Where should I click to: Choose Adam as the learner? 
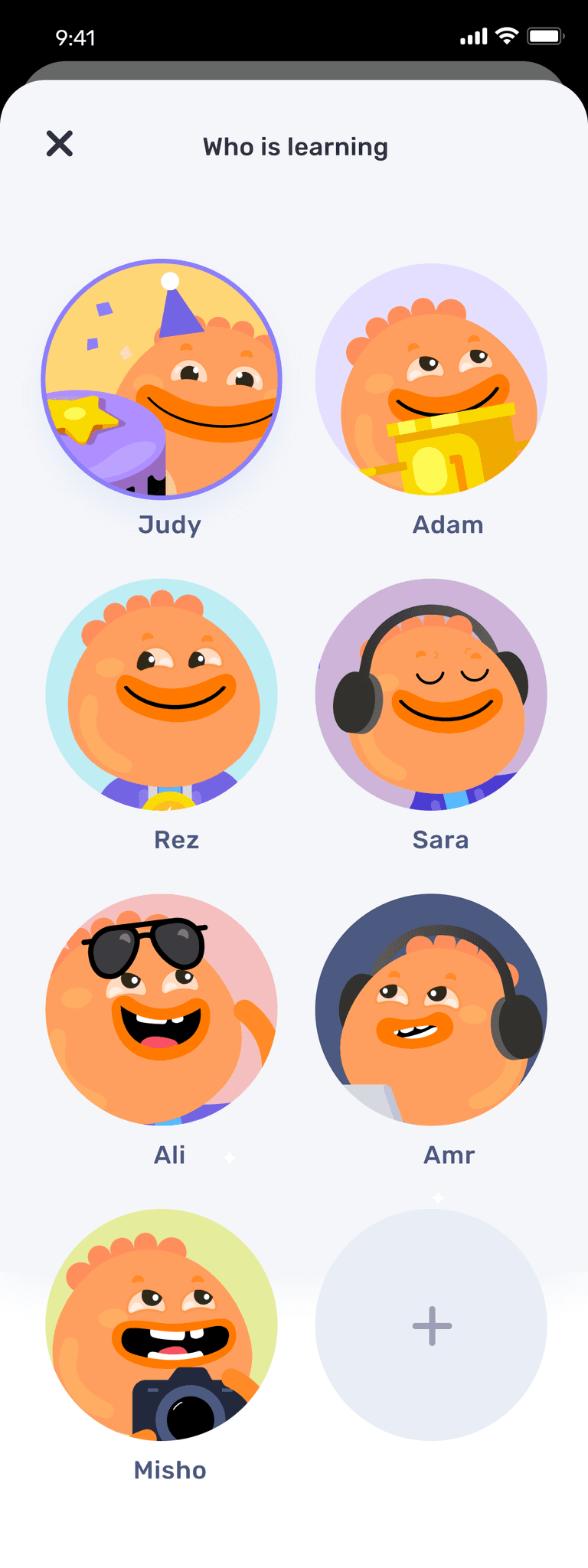[x=431, y=380]
